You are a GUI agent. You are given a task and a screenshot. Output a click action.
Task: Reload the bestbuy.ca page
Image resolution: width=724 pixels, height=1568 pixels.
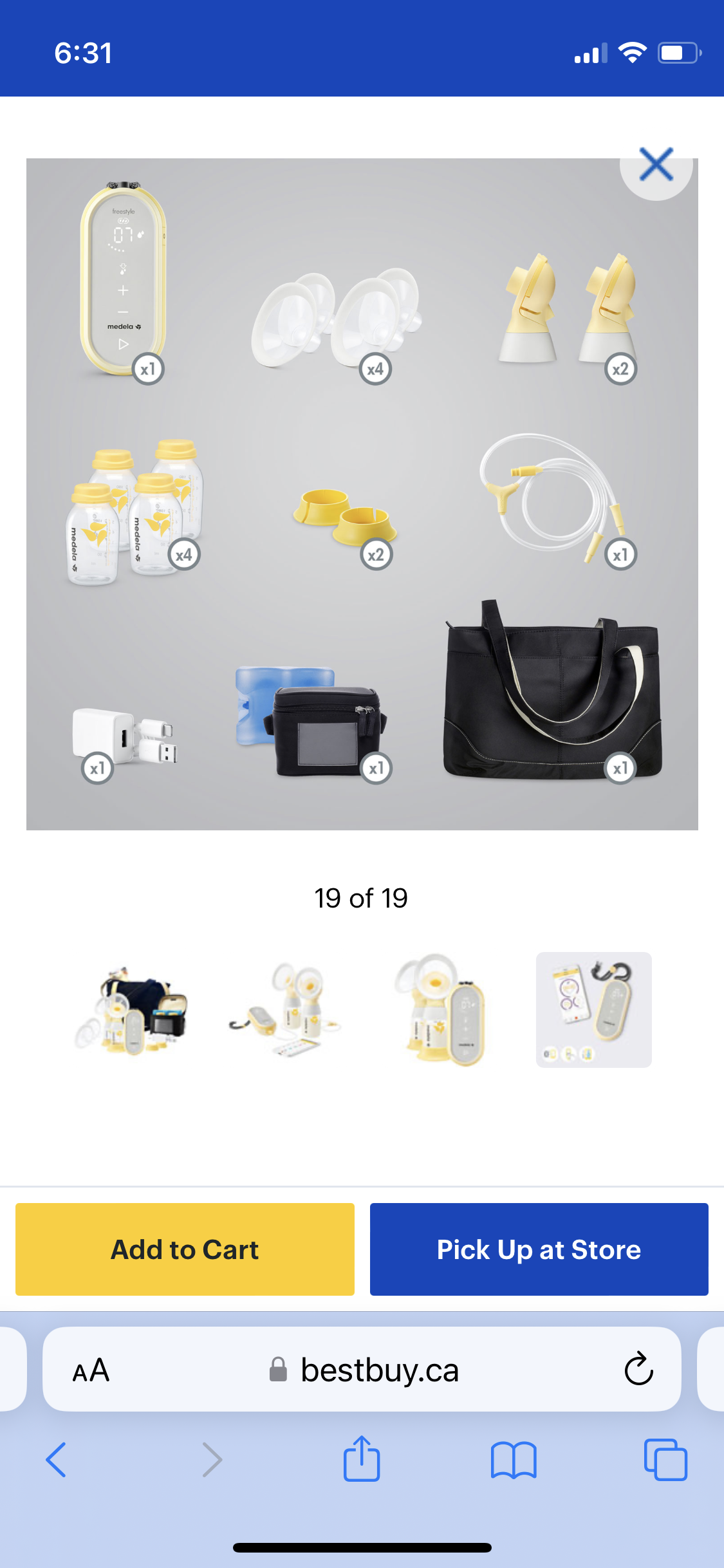pos(638,1368)
